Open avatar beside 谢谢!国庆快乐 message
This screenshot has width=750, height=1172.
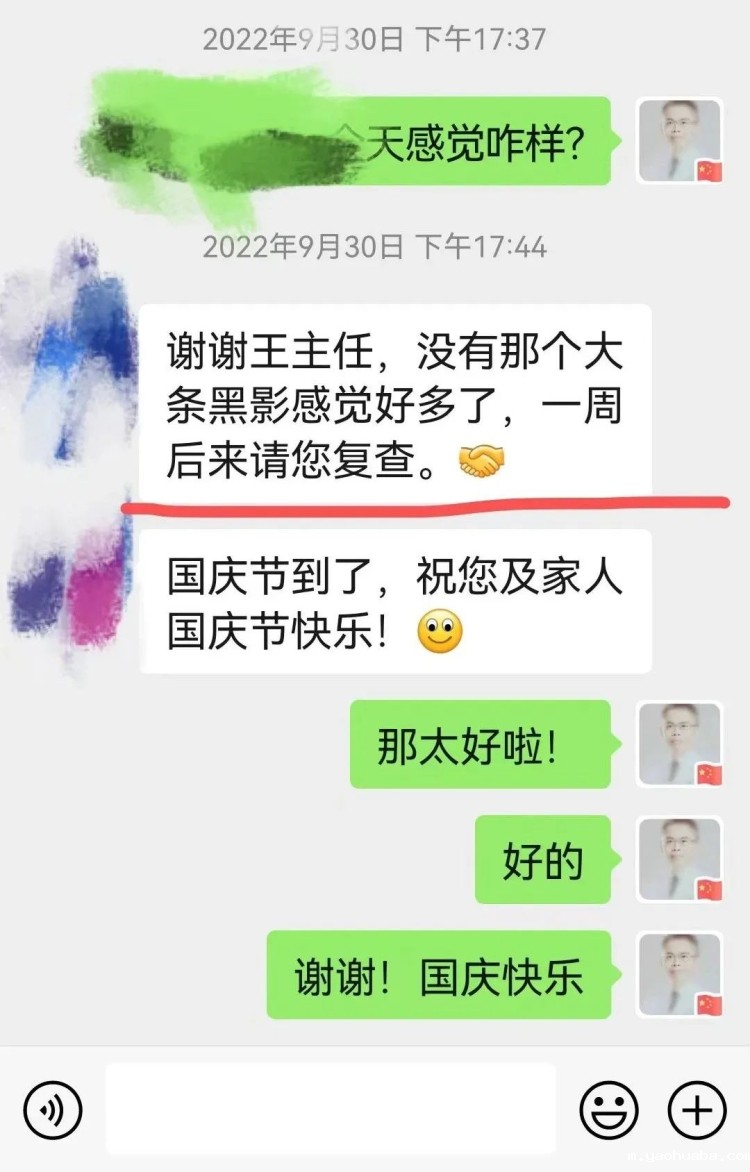[x=680, y=975]
